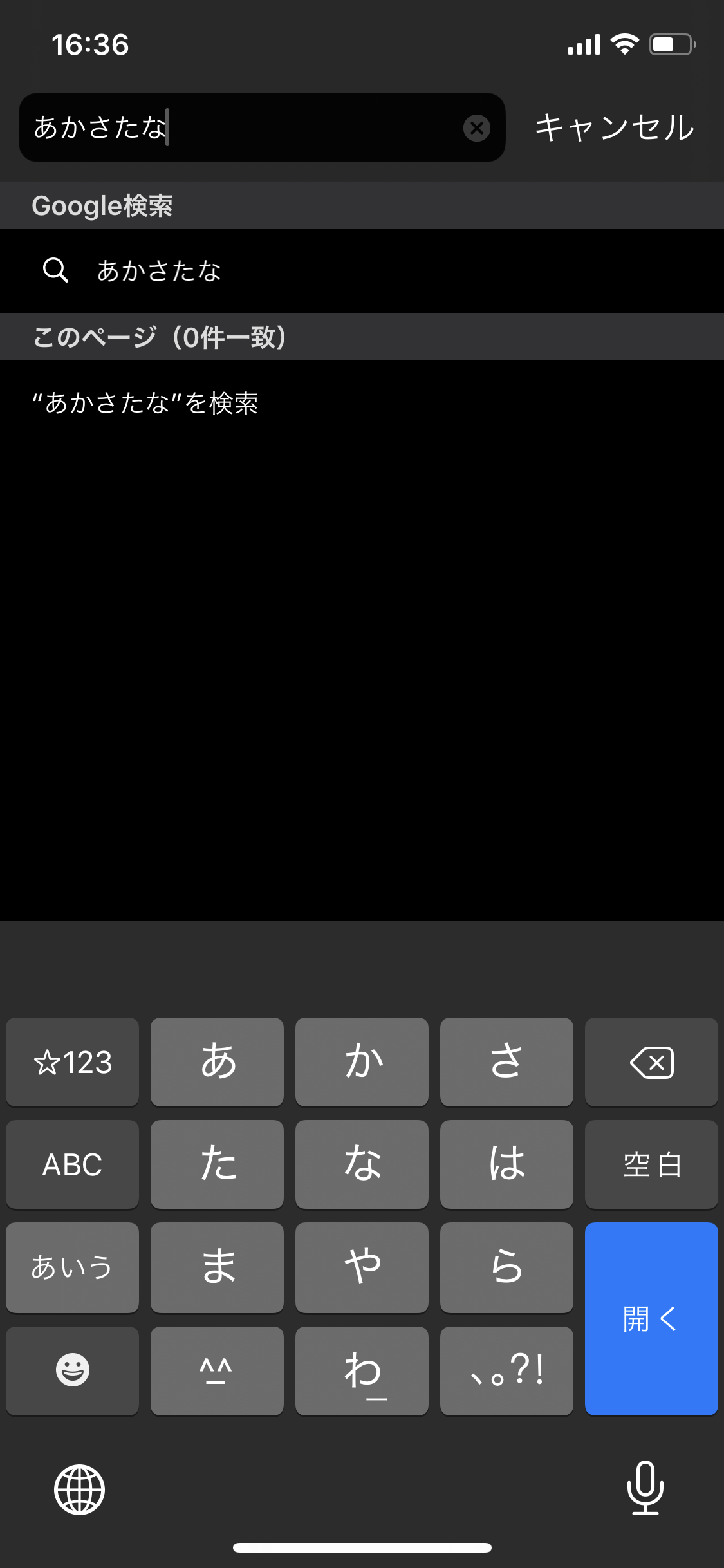The width and height of the screenshot is (724, 1568).
Task: Tap the ま kana key
Action: point(217,1267)
